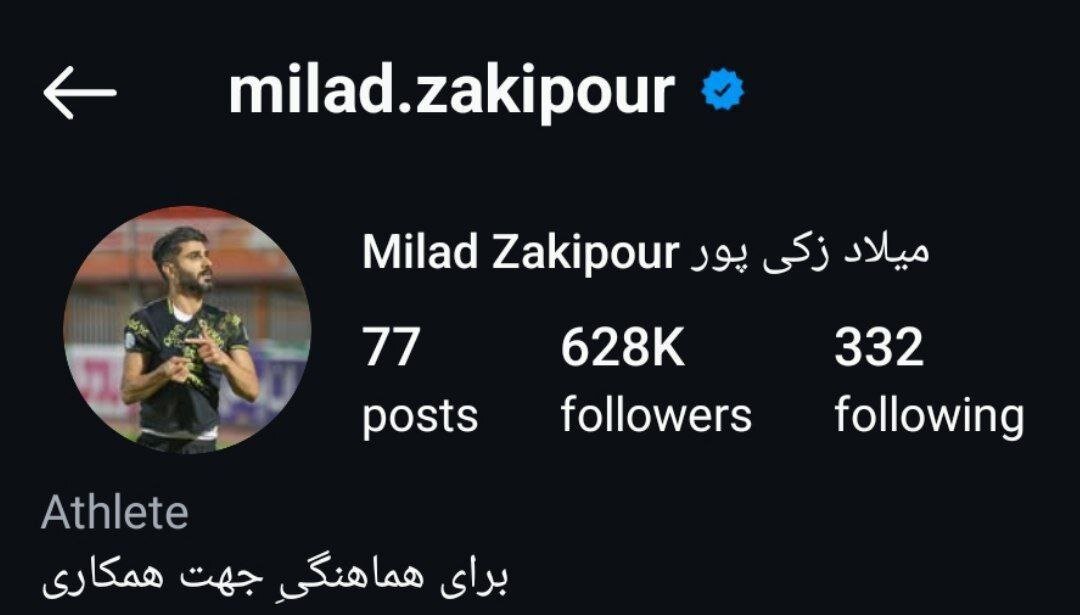Open Milad Zakipour's profile picture
Viewport: 1080px width, 615px height.
(187, 330)
